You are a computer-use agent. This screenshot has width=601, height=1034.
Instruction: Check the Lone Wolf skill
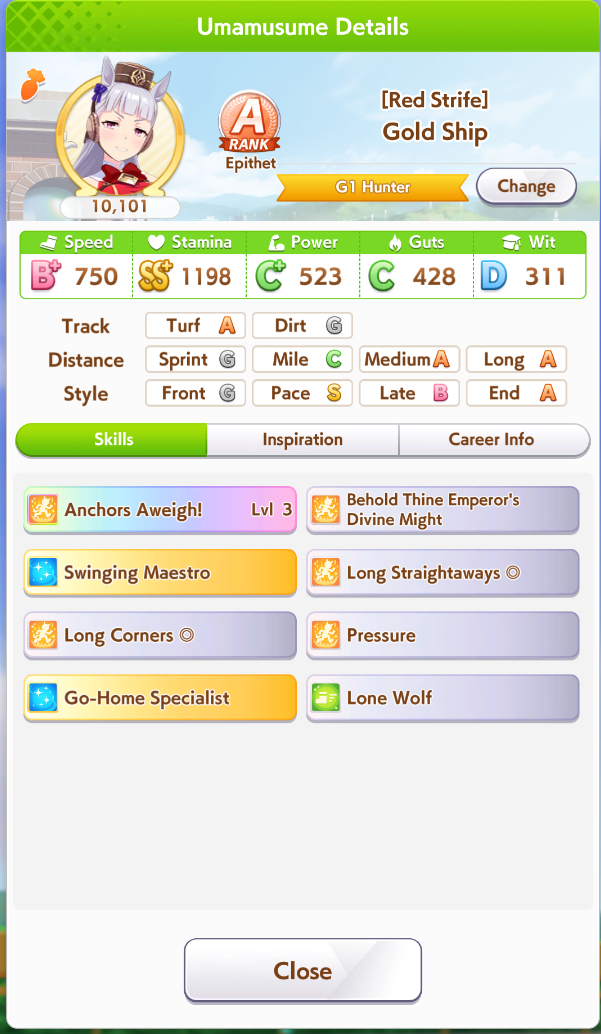443,698
